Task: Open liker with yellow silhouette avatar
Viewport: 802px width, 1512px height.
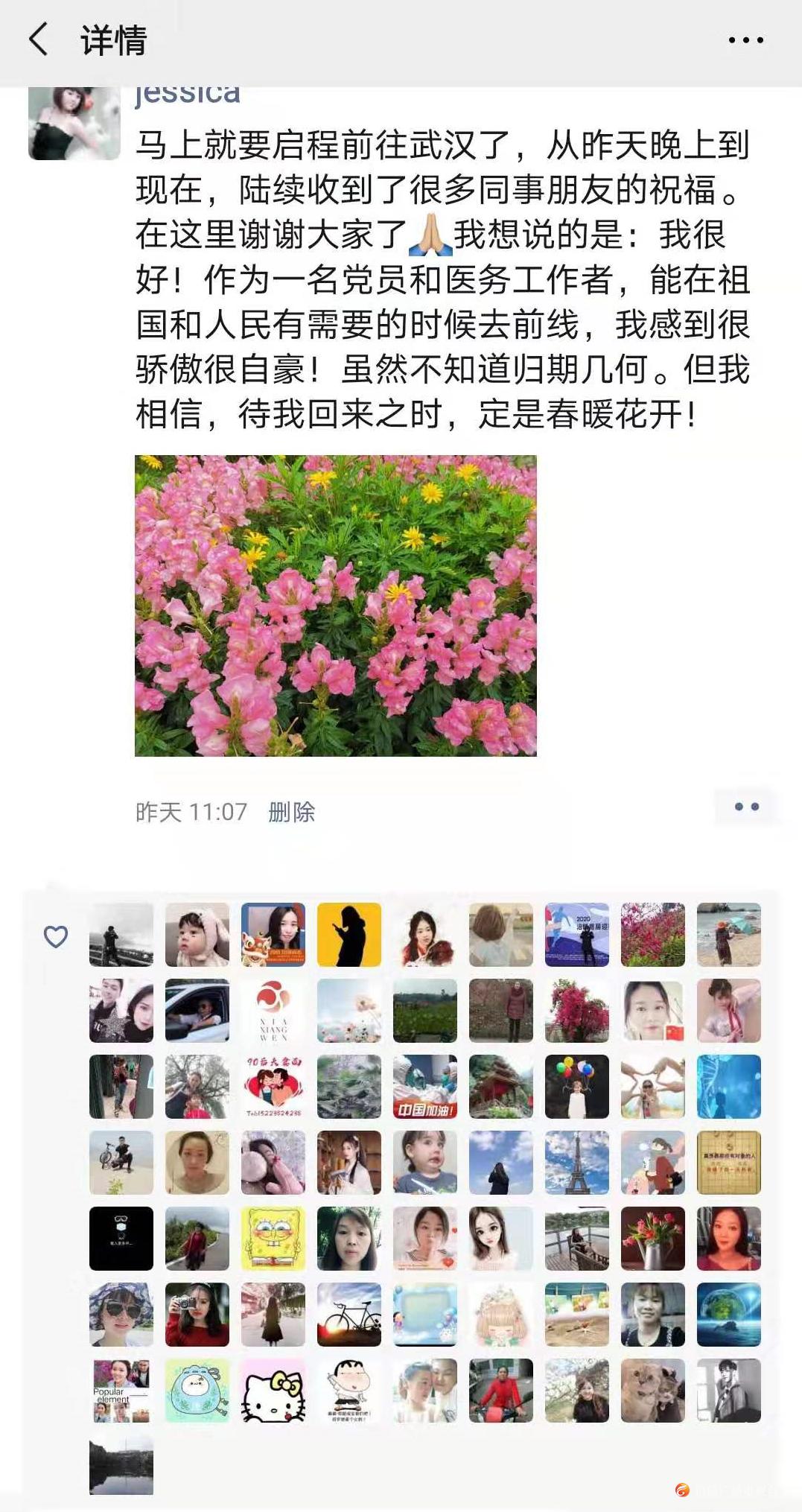Action: [x=349, y=934]
